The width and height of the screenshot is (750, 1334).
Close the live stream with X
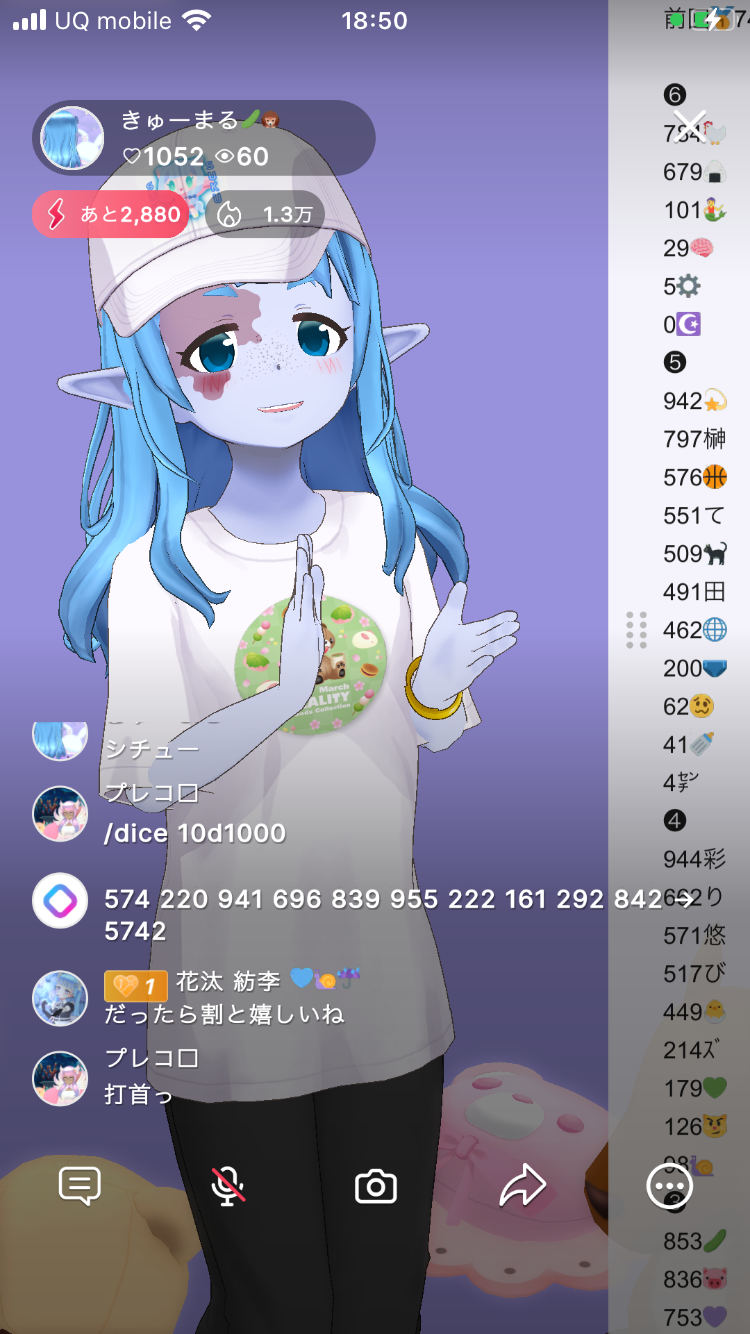click(x=690, y=126)
